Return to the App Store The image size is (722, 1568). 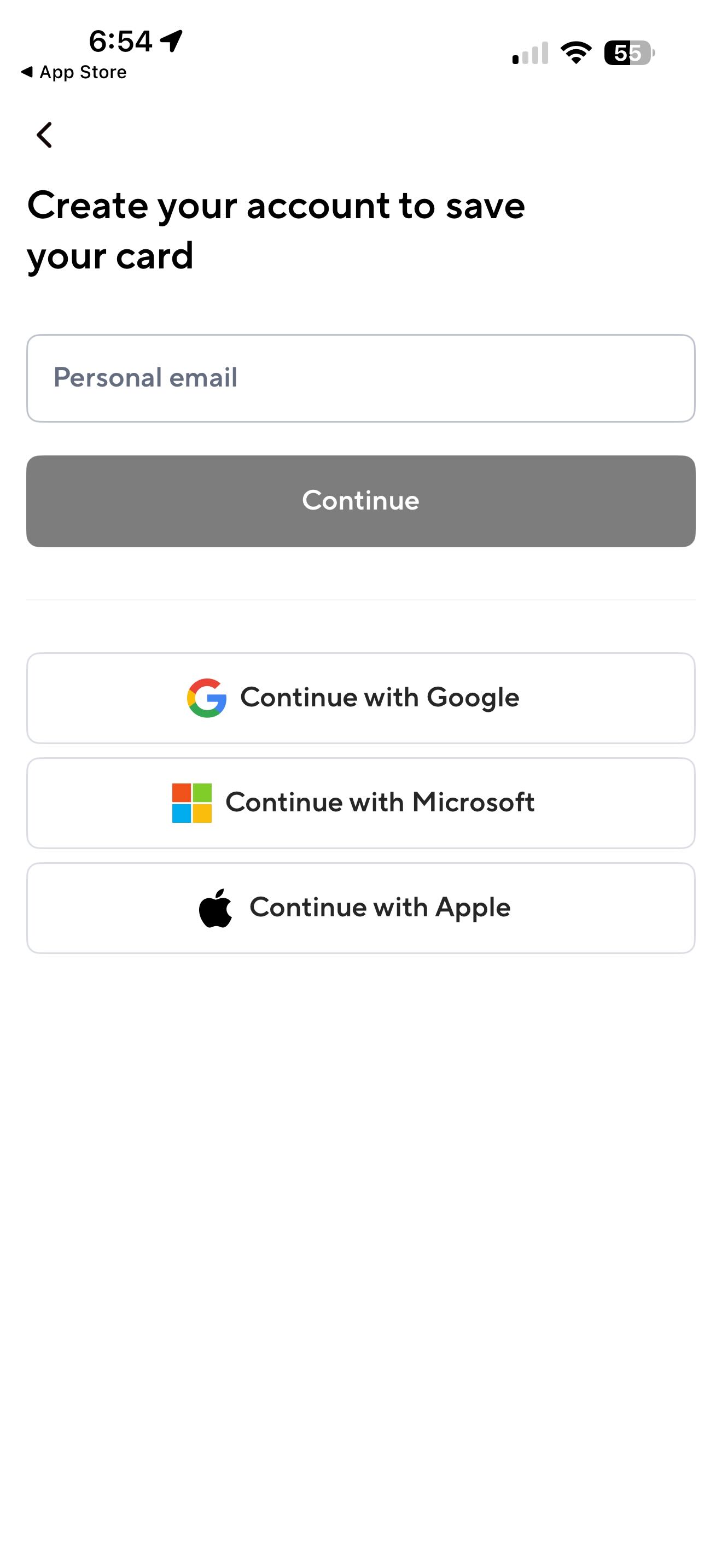point(74,72)
